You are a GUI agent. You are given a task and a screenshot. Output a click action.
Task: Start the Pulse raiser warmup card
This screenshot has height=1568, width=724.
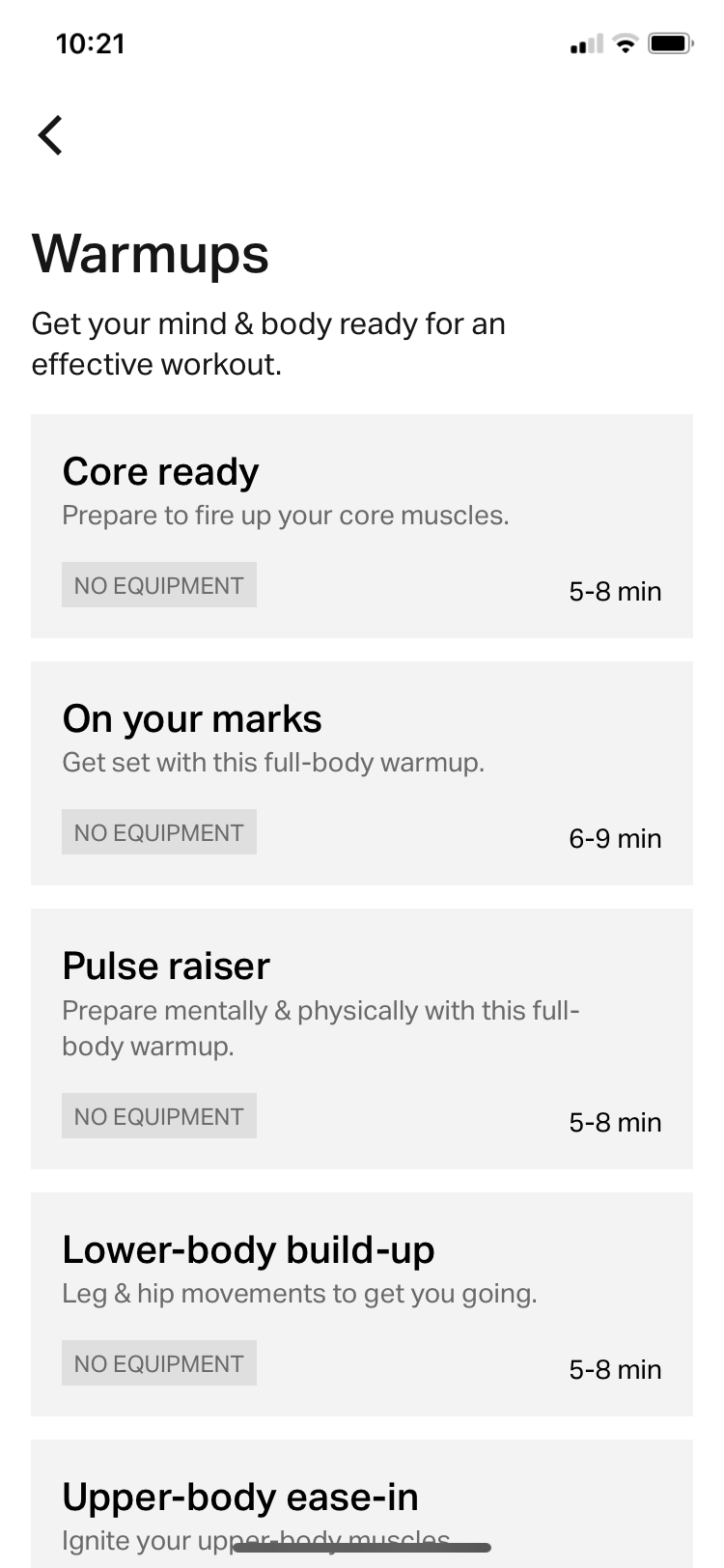pos(361,1038)
